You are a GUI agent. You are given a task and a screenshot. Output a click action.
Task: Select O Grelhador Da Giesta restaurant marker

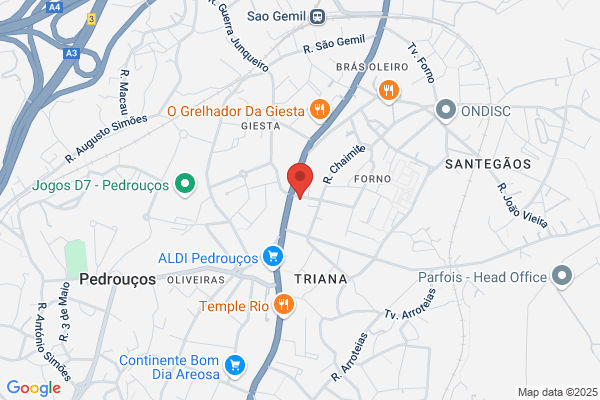[x=320, y=110]
